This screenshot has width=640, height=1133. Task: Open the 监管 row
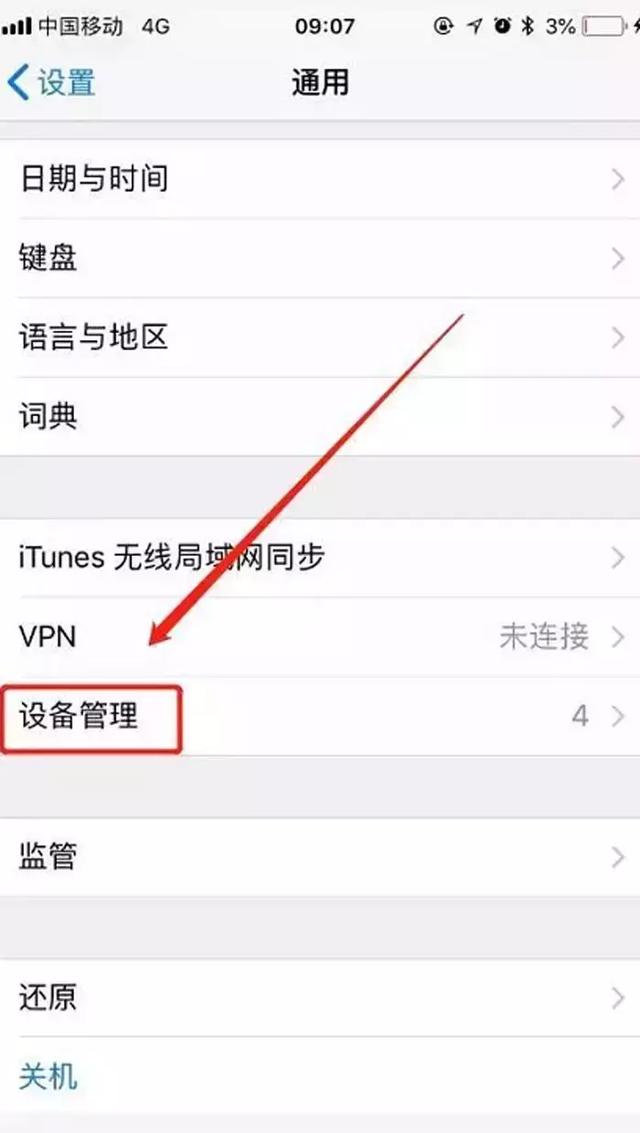pyautogui.click(x=320, y=857)
